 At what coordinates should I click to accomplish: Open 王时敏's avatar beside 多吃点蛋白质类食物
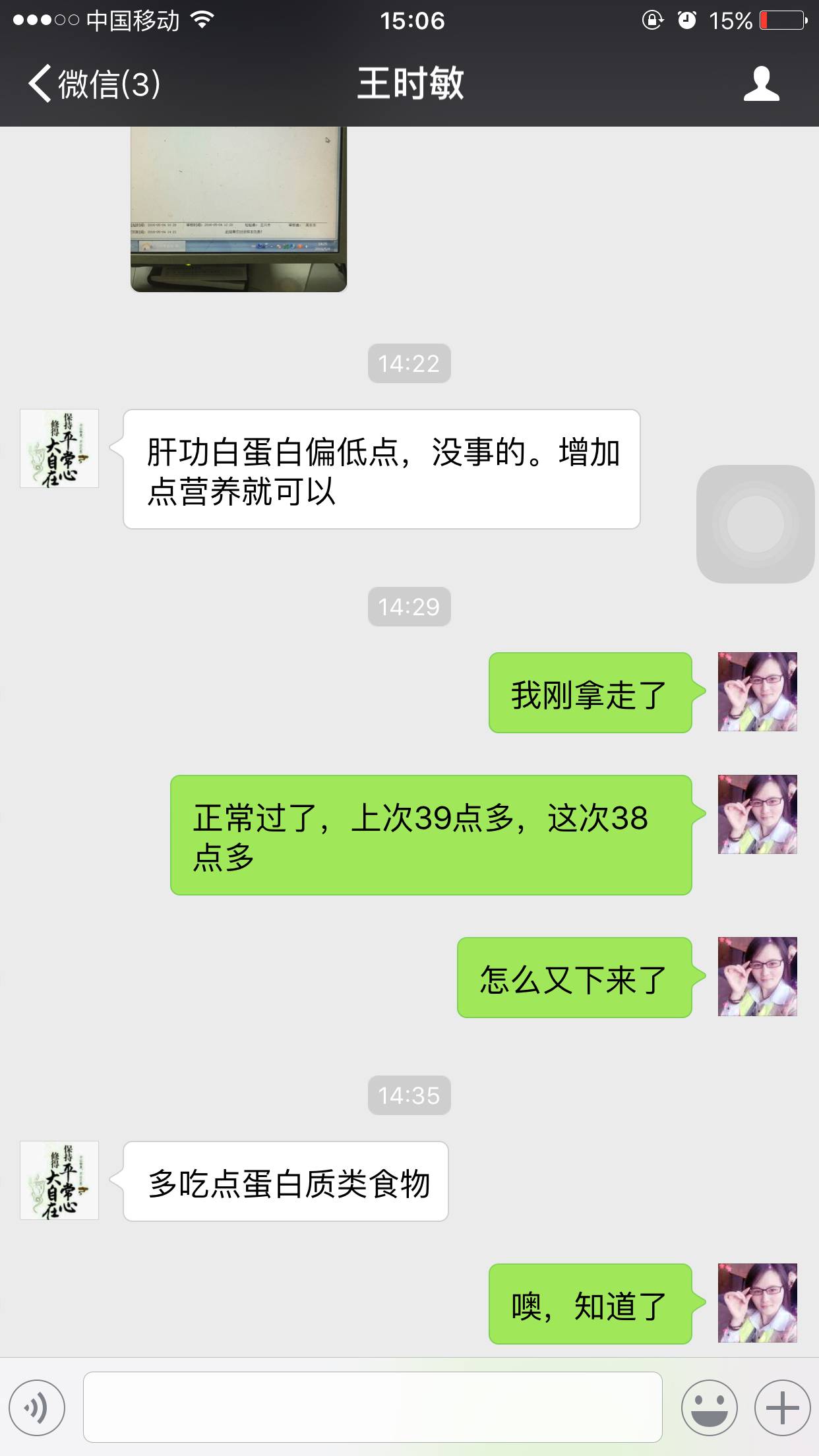coord(59,1180)
